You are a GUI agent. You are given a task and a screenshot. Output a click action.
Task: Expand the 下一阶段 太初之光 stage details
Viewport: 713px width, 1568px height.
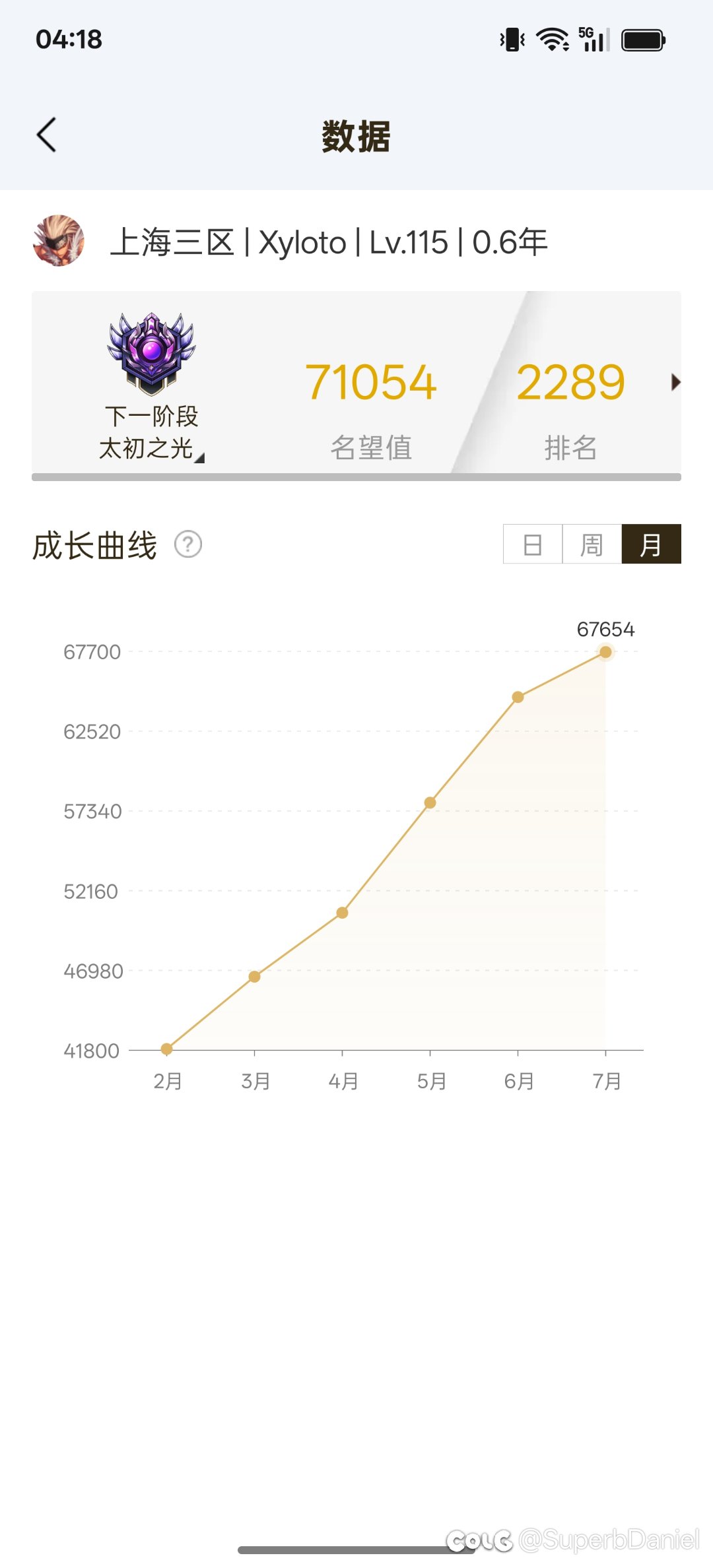pyautogui.click(x=151, y=432)
